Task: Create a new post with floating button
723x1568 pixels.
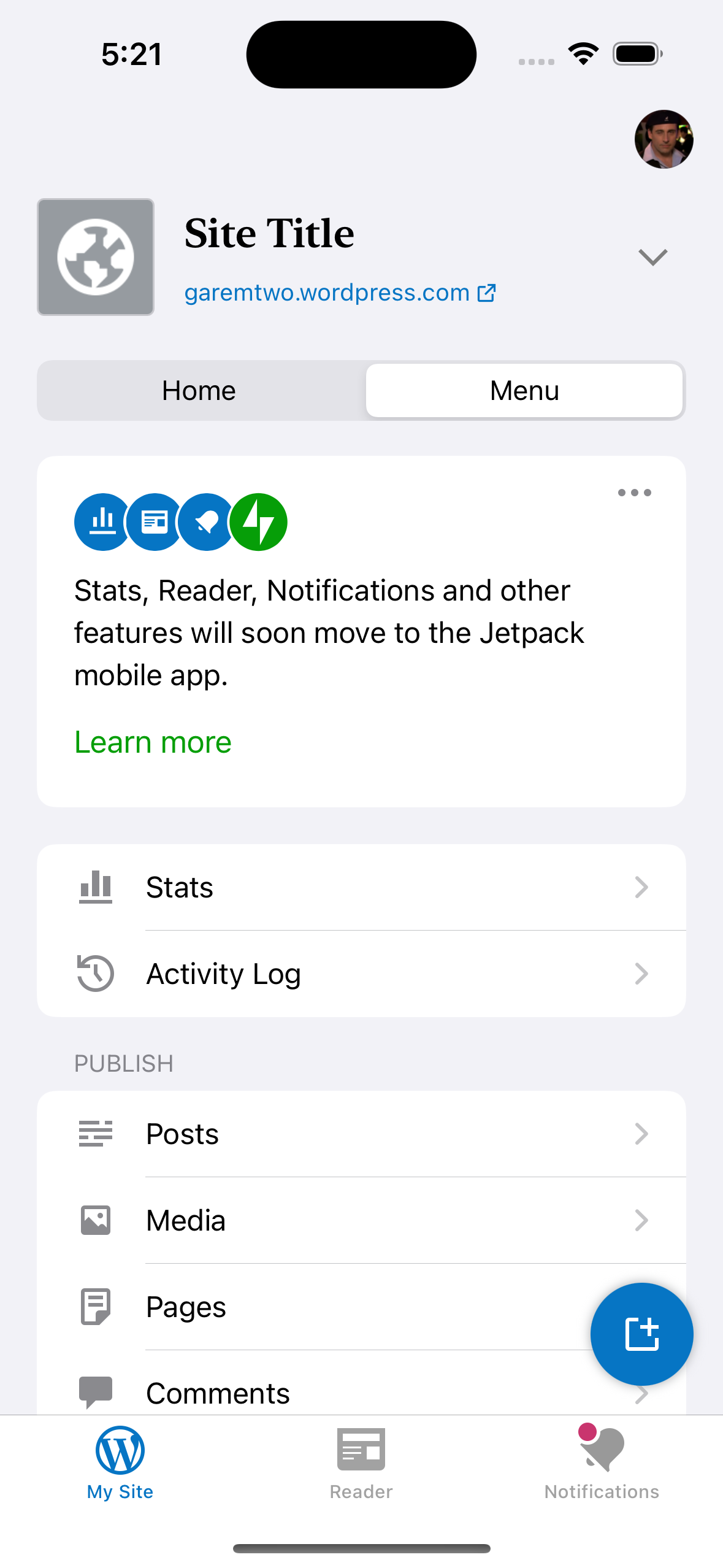Action: click(641, 1334)
